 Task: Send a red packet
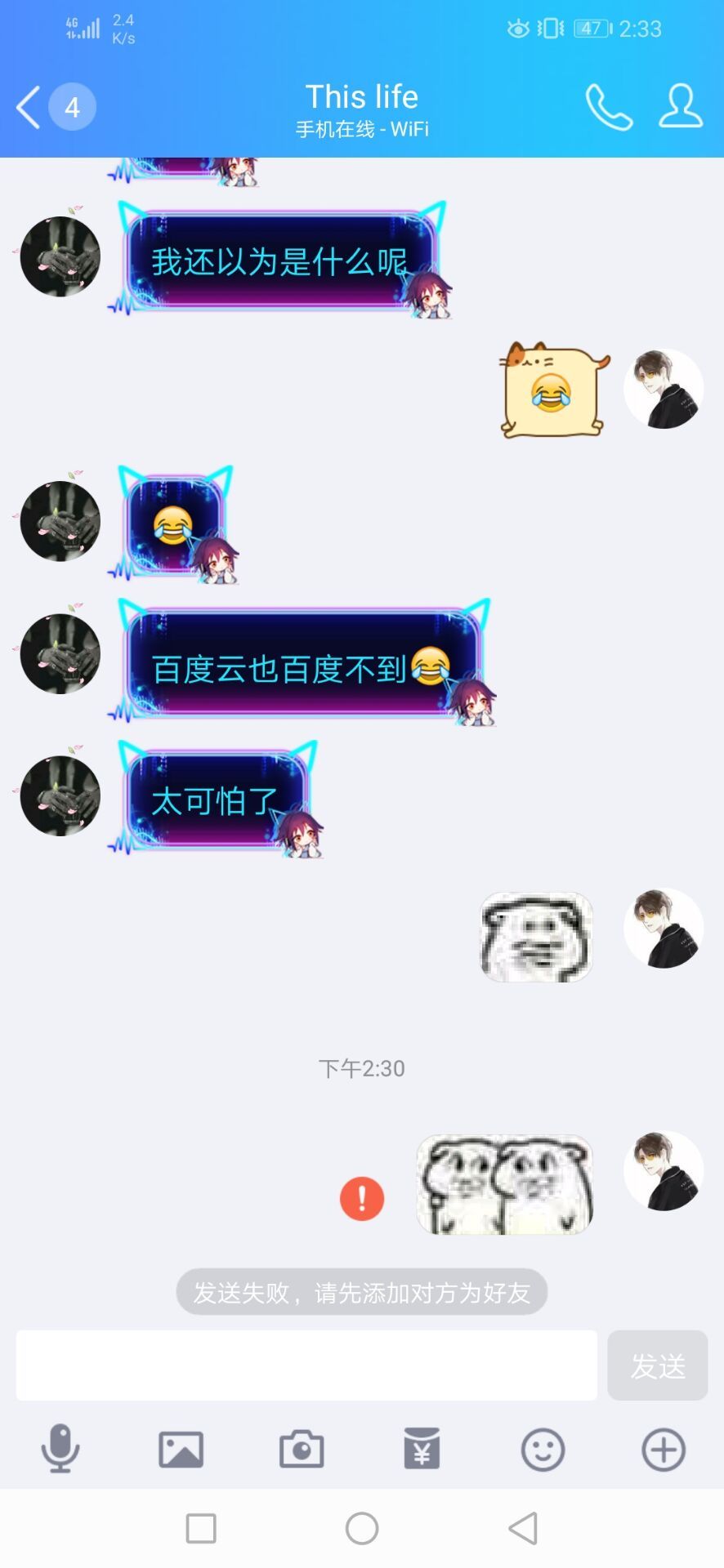(422, 1450)
